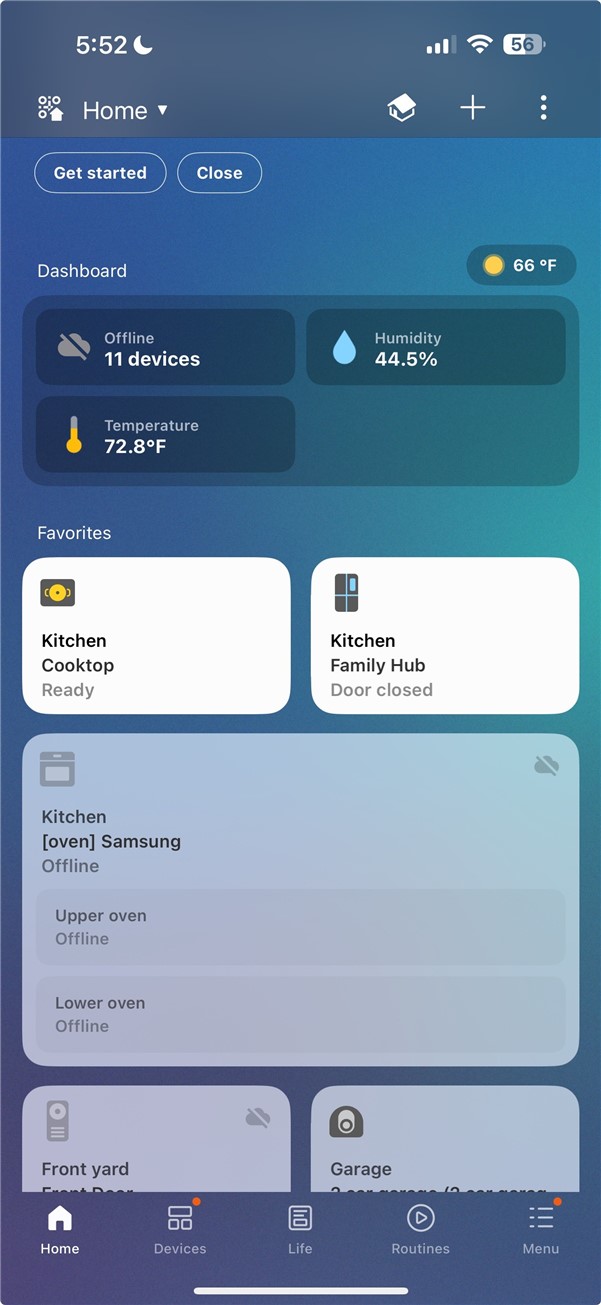601x1305 pixels.
Task: Open the Temperature 72.8°F tile
Action: [x=166, y=436]
